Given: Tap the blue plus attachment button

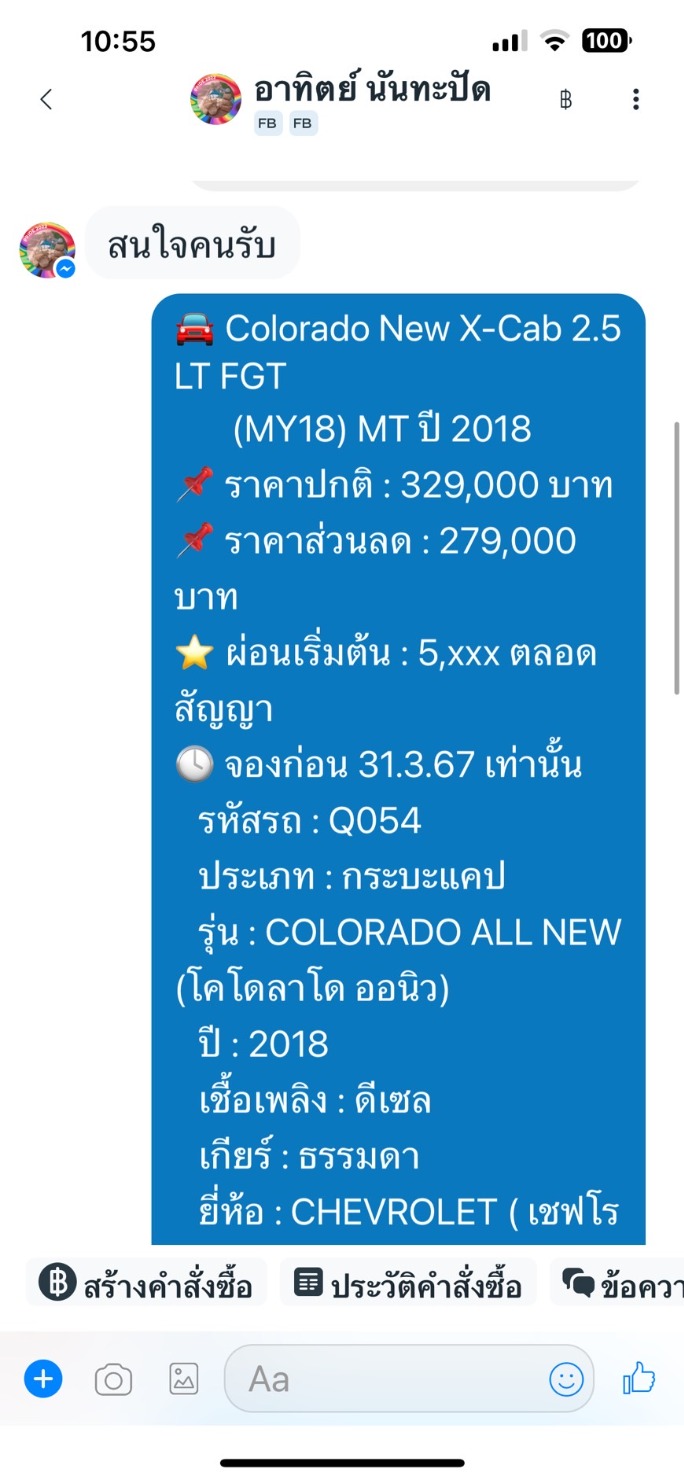Looking at the screenshot, I should (43, 1380).
